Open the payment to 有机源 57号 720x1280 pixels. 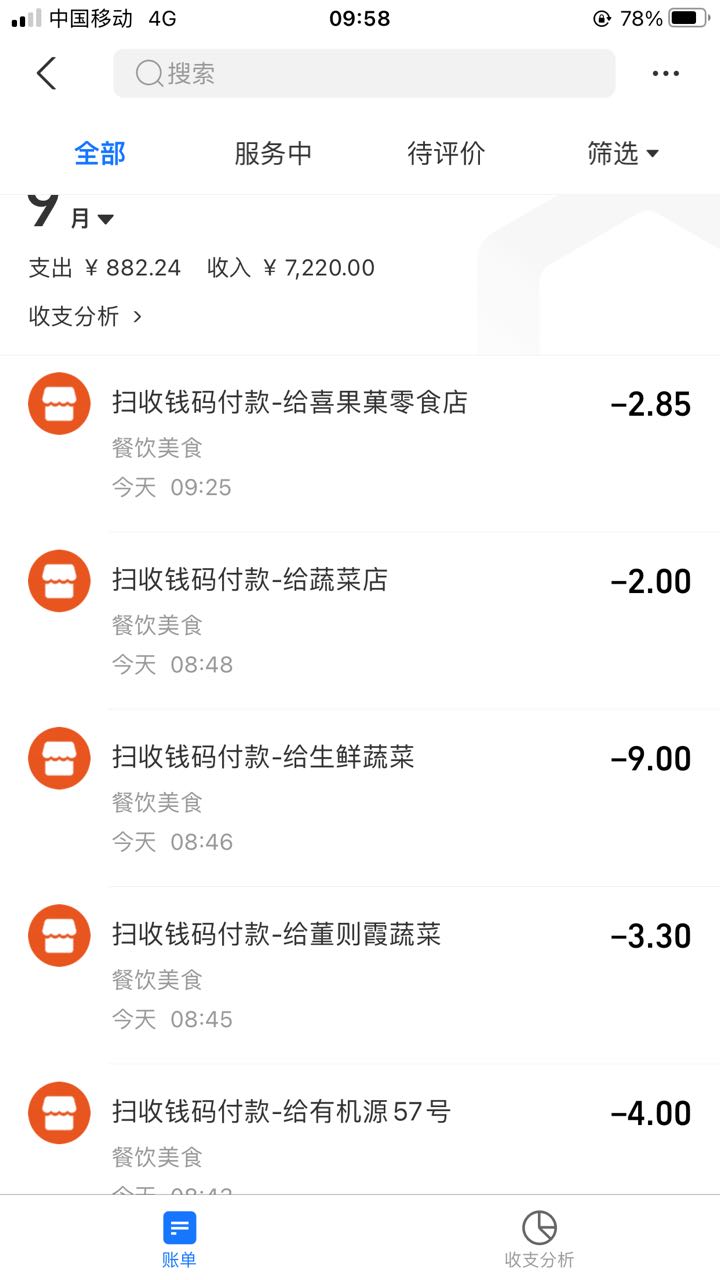[x=360, y=1129]
